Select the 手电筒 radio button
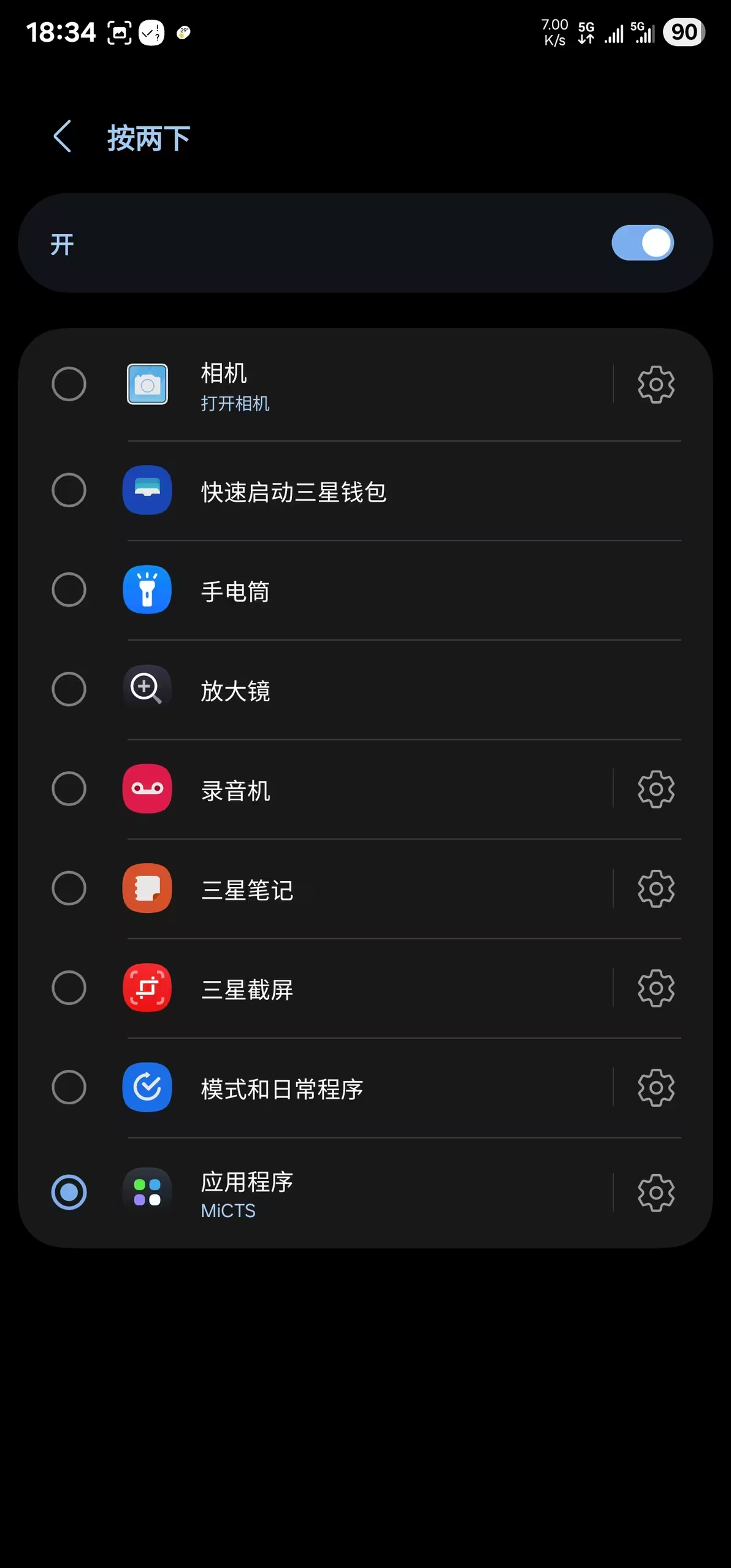The image size is (731, 1568). point(69,590)
